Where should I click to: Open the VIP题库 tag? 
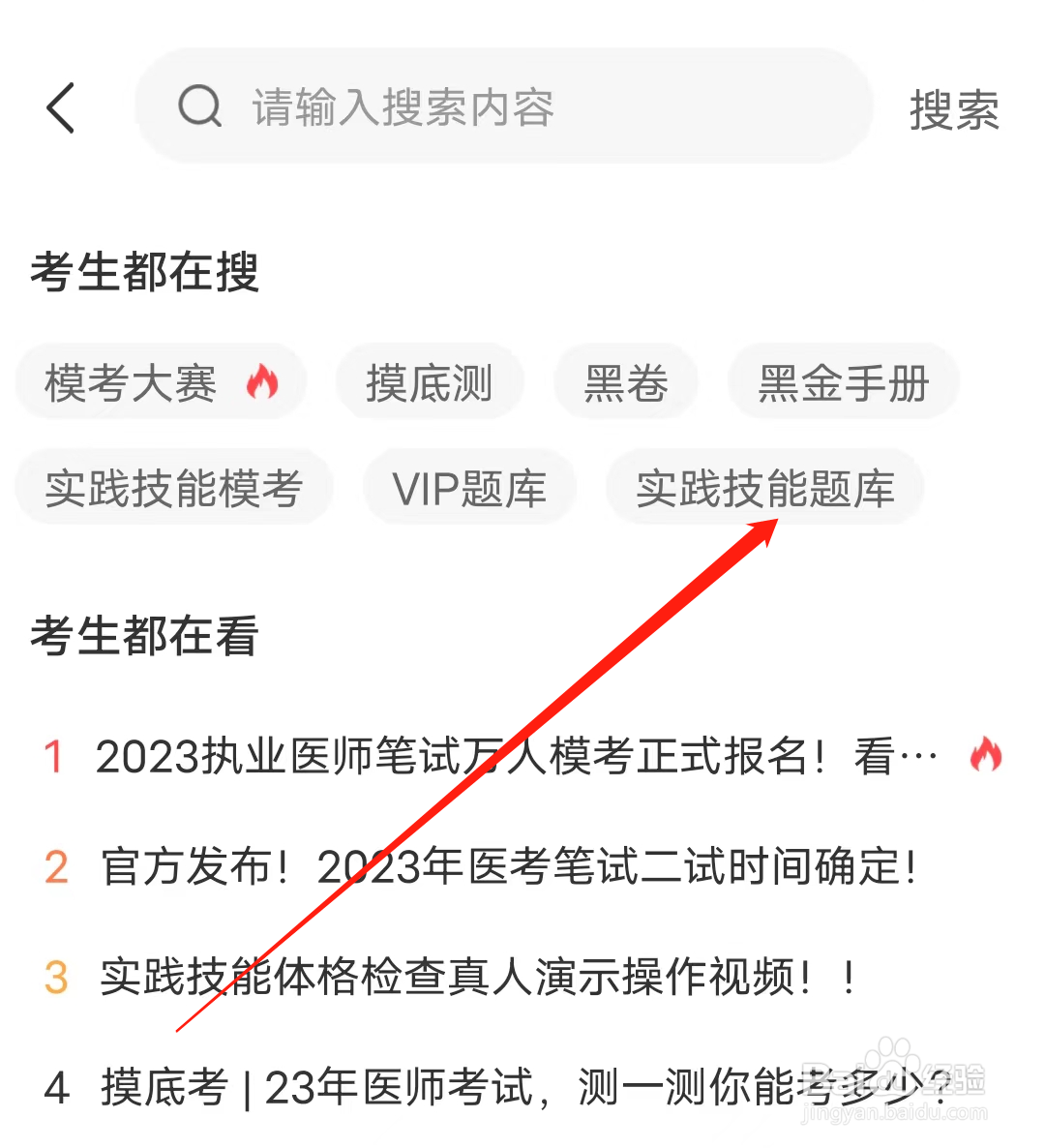[x=469, y=487]
